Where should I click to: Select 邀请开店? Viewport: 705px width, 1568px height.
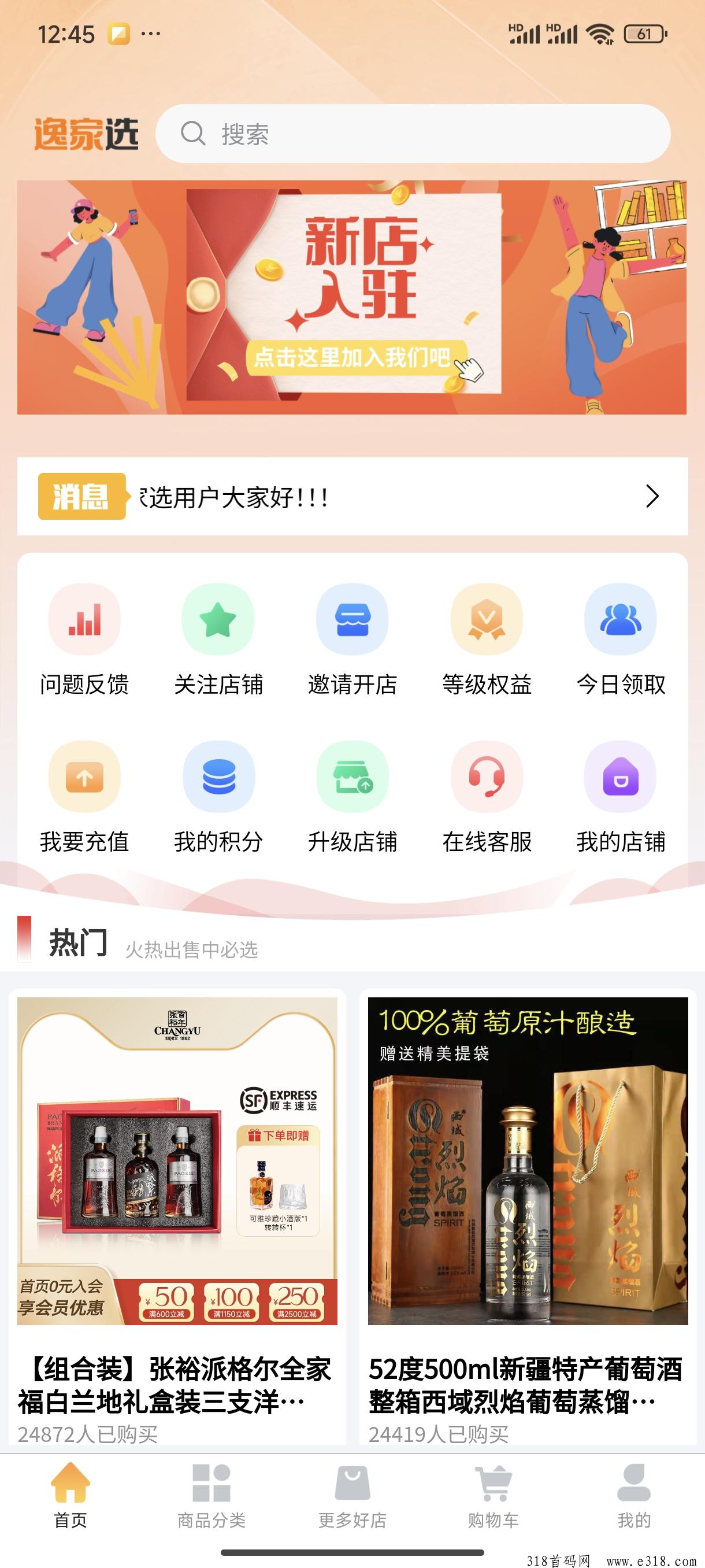tap(352, 639)
